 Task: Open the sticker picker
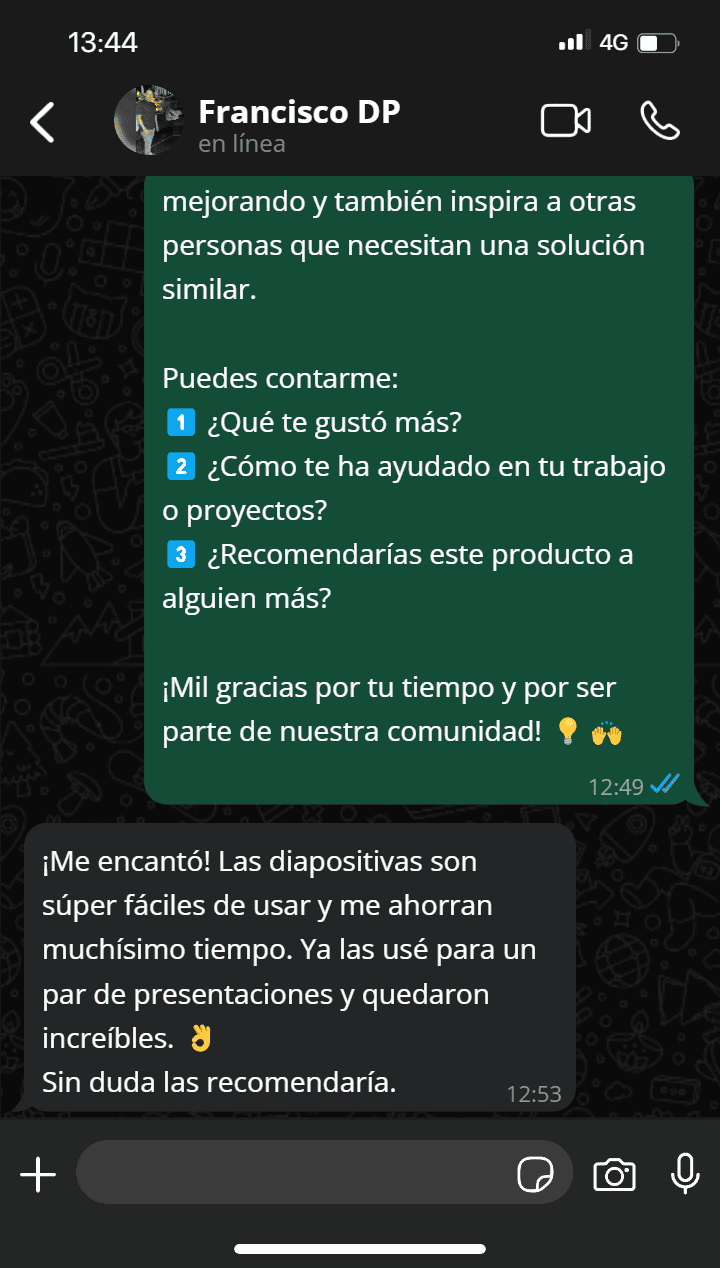(535, 1174)
